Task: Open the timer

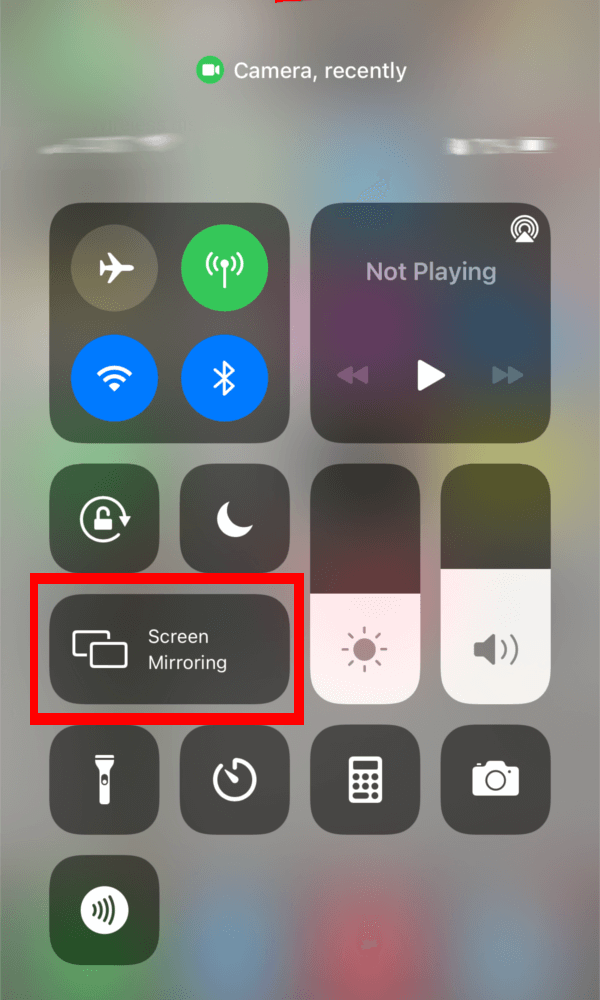Action: coord(235,779)
